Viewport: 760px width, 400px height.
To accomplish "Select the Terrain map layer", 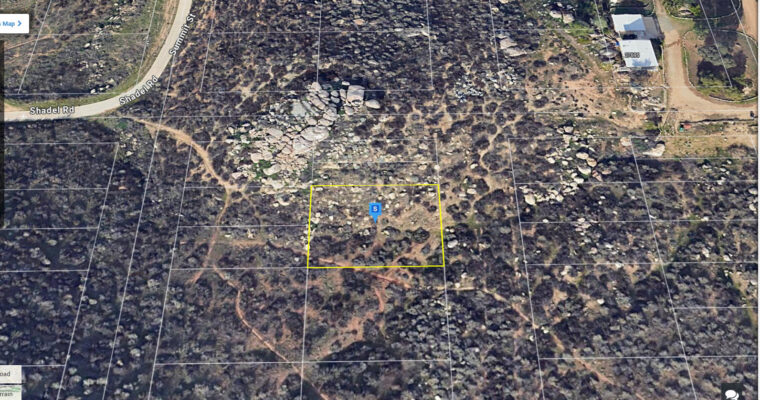I will pyautogui.click(x=6, y=394).
